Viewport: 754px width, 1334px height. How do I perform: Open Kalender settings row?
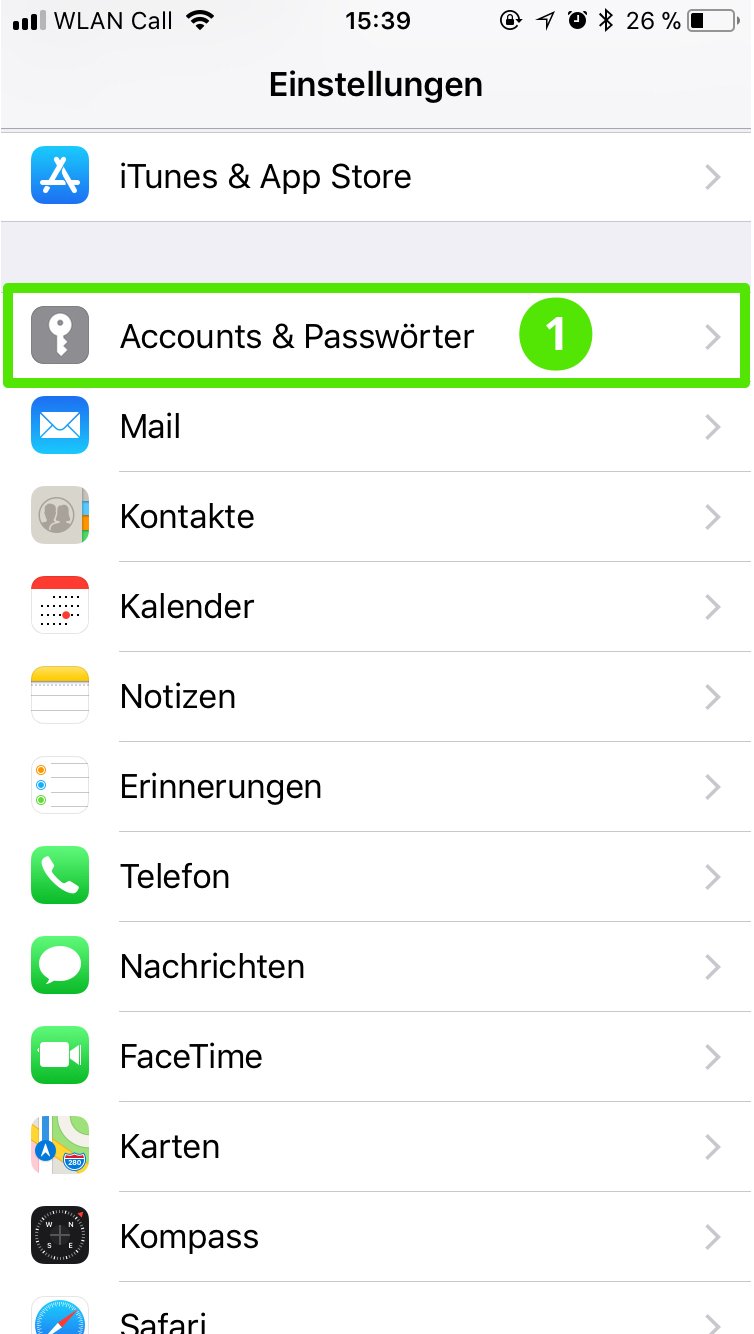coord(377,607)
